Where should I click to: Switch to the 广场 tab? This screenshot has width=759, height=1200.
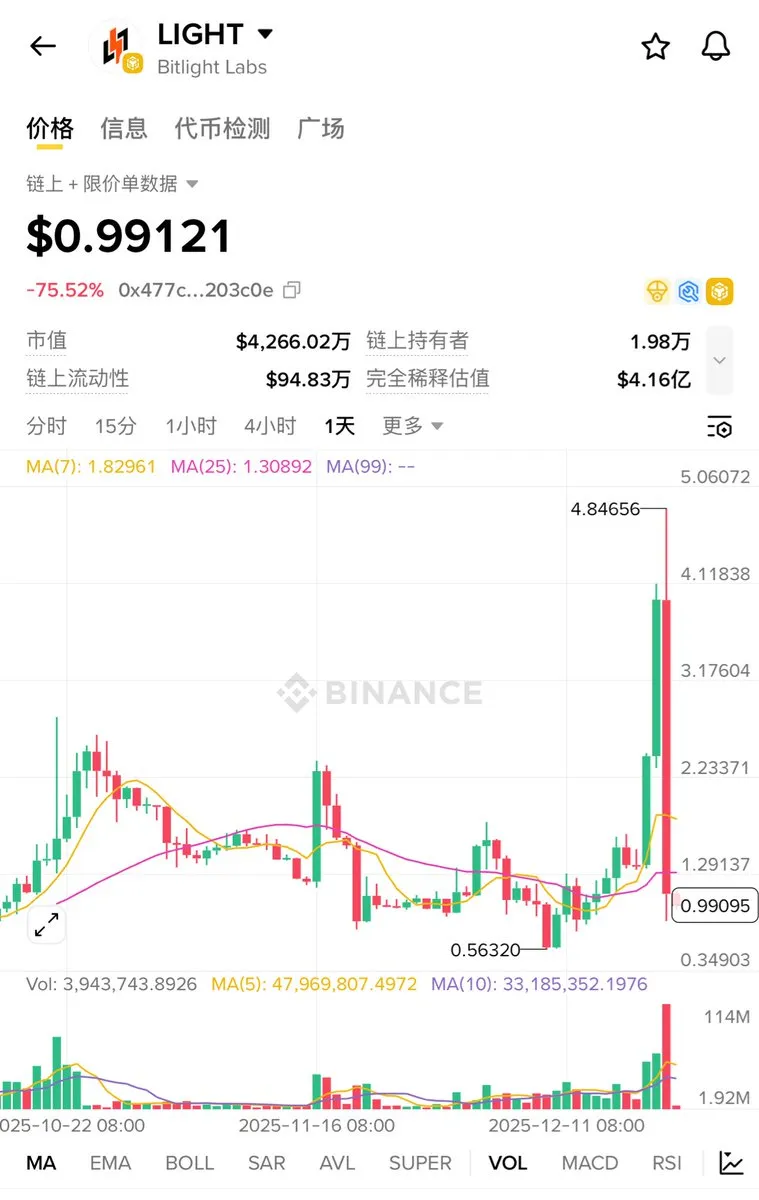[321, 128]
